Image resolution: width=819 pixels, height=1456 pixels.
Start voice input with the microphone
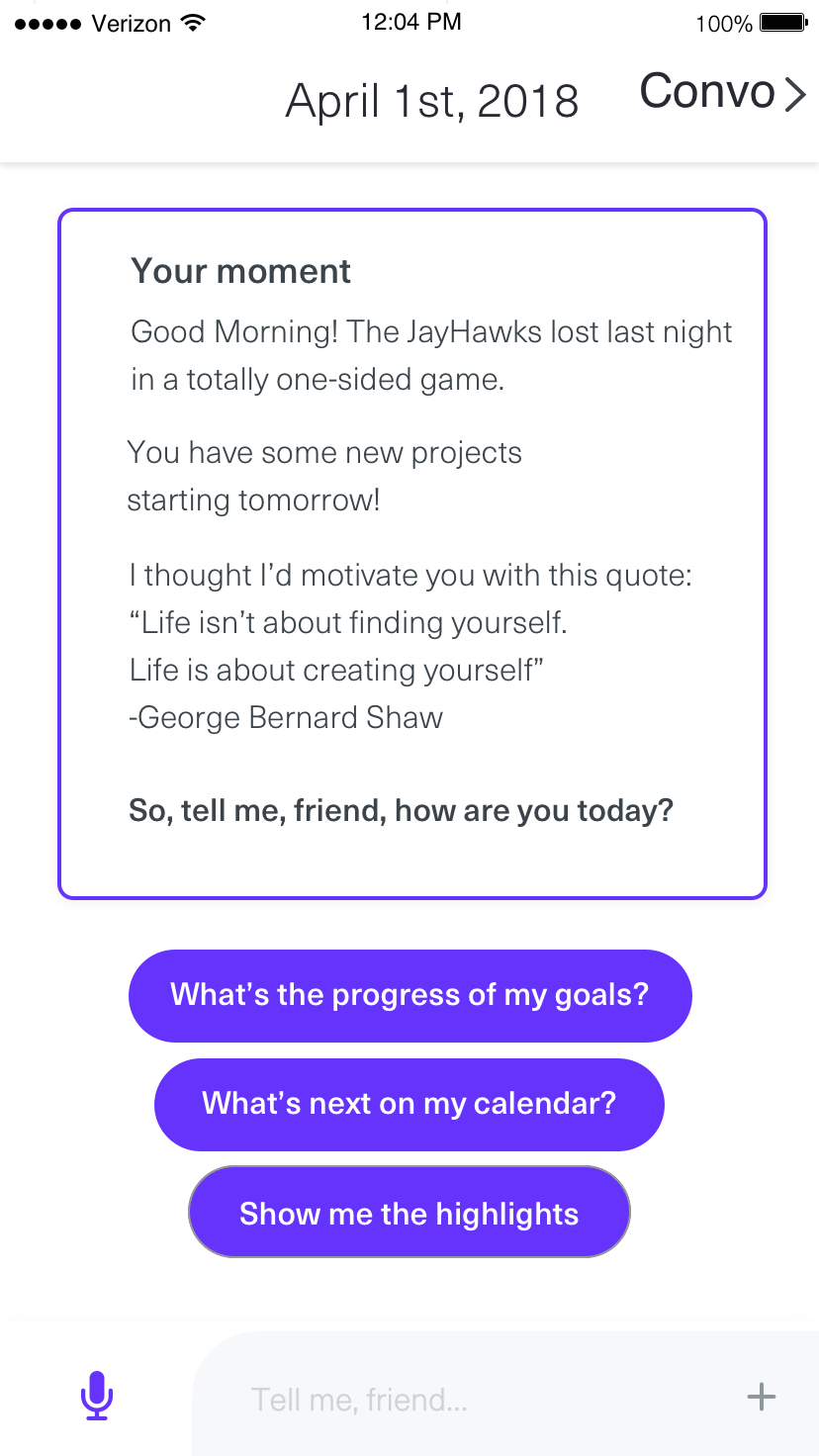(96, 1396)
